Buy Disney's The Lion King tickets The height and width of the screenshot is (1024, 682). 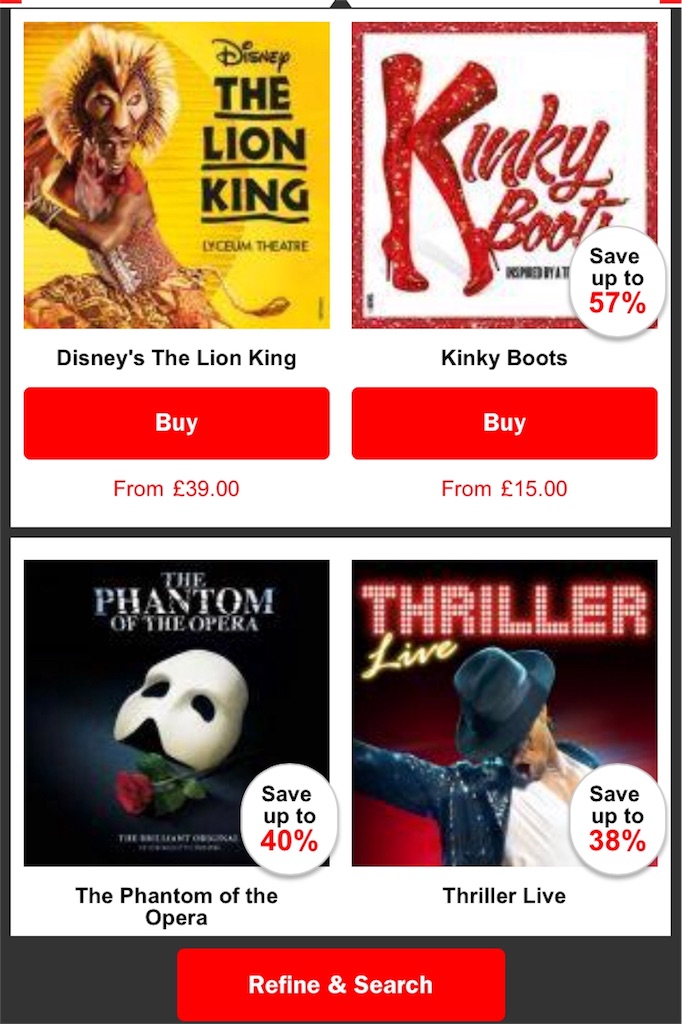pos(176,423)
